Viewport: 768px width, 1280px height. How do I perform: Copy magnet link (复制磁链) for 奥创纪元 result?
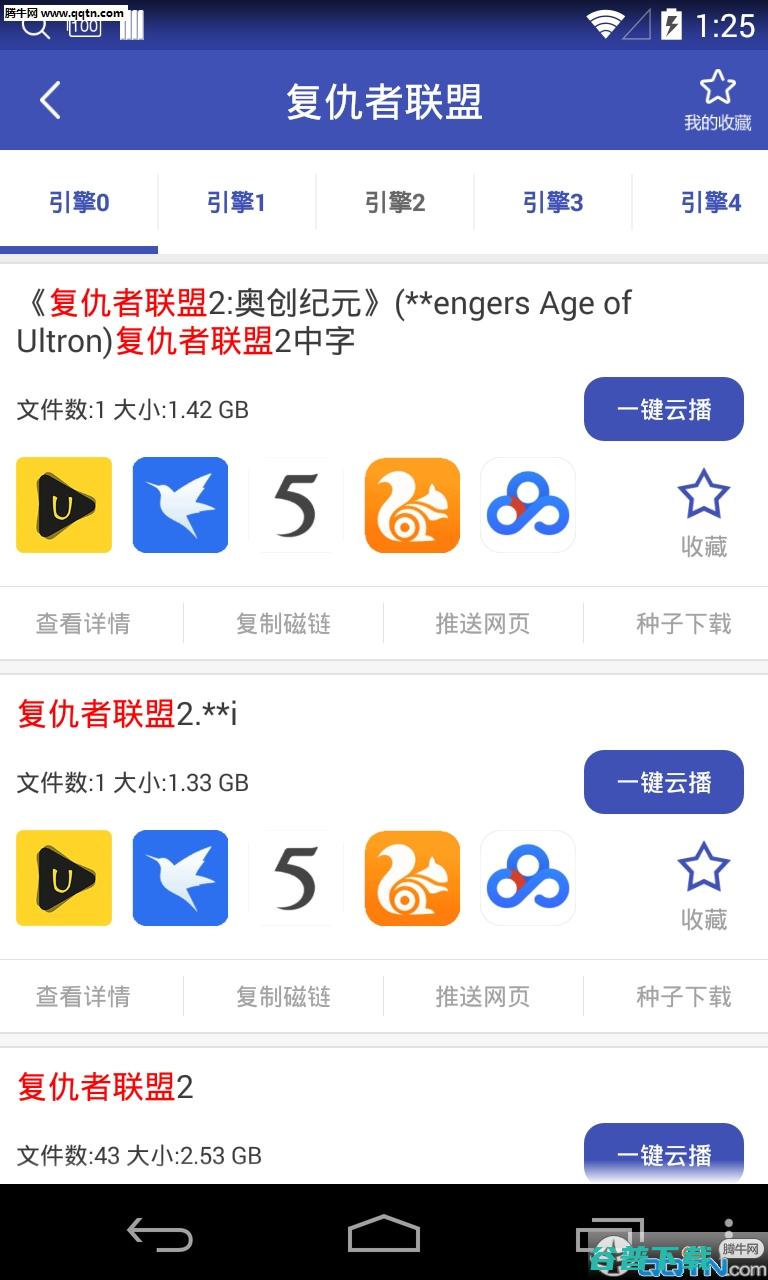pyautogui.click(x=283, y=624)
